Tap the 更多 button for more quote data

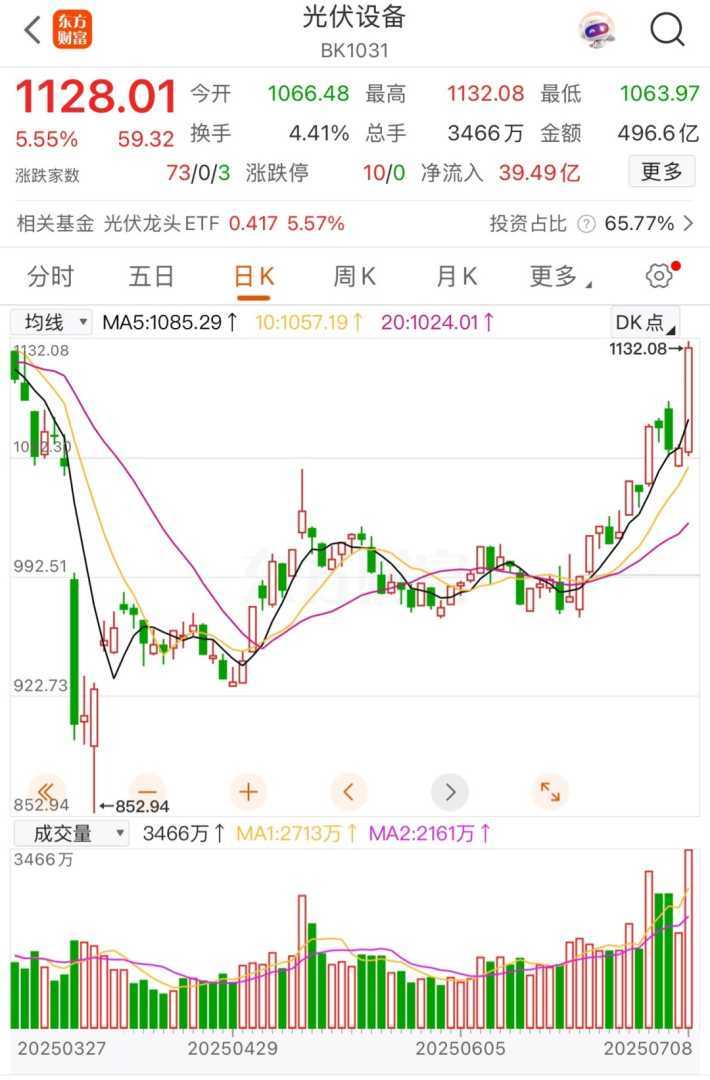661,172
